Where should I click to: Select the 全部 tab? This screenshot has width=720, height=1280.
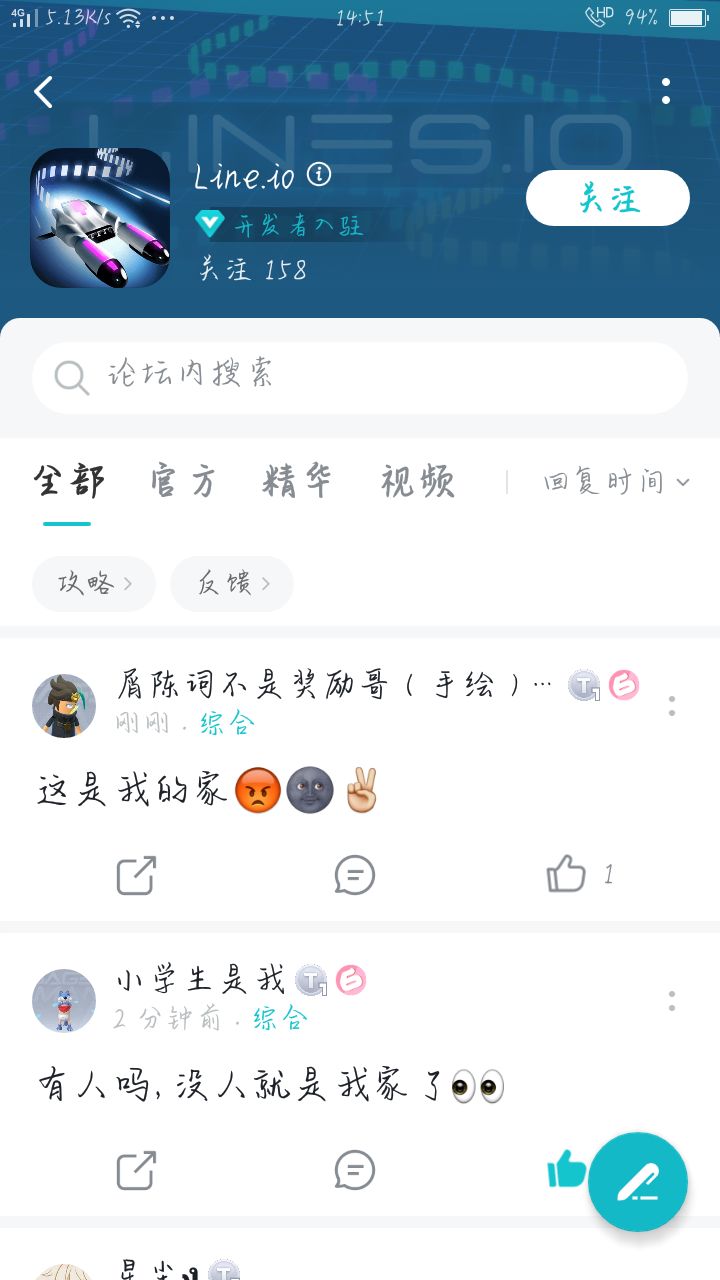pos(68,482)
